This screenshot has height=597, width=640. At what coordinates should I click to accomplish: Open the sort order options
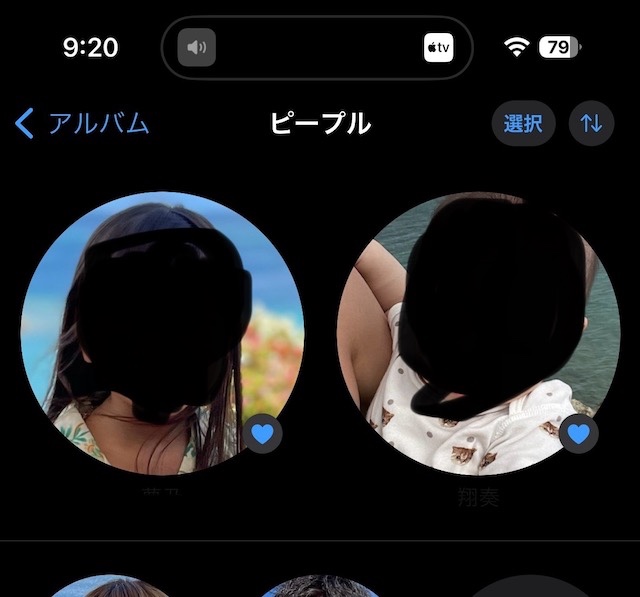591,124
